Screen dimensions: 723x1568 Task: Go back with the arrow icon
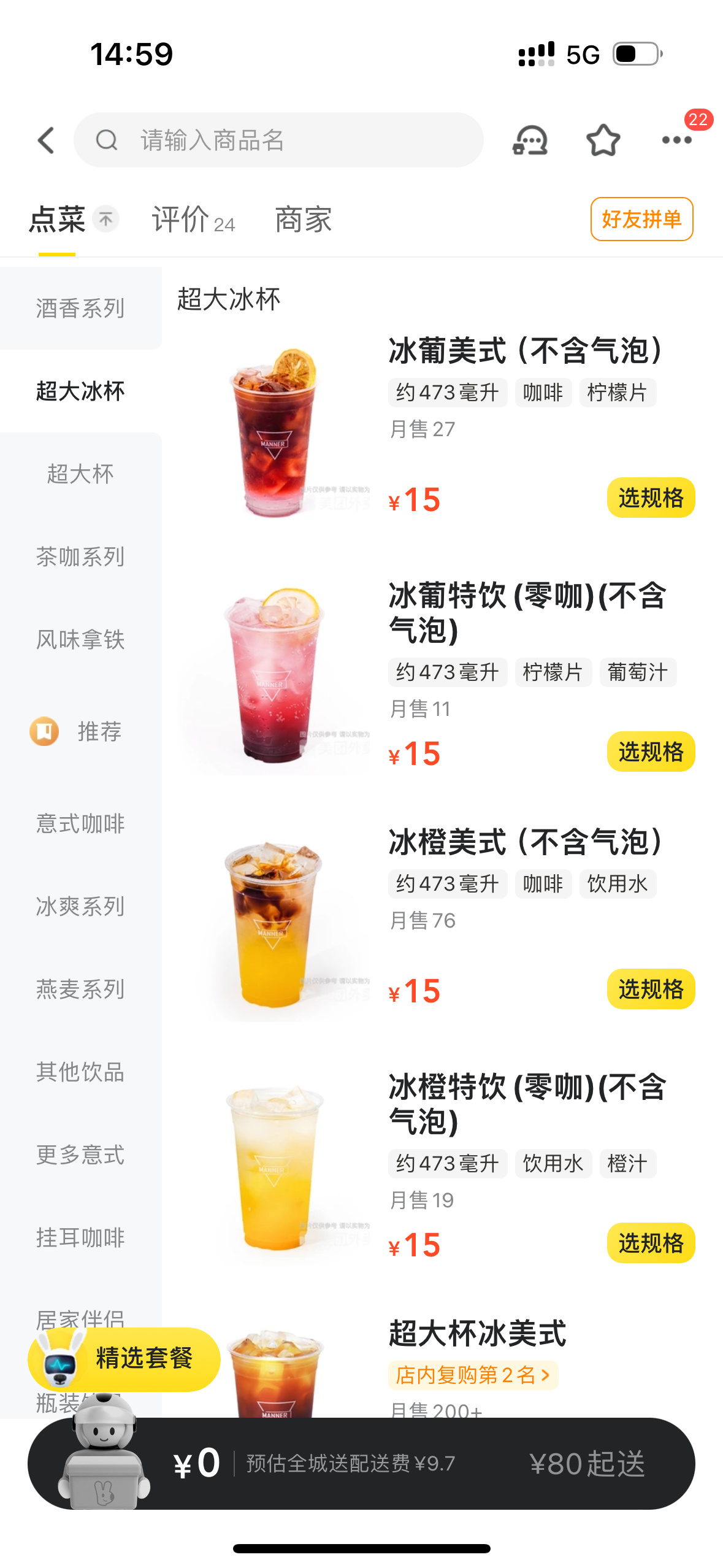pos(47,140)
